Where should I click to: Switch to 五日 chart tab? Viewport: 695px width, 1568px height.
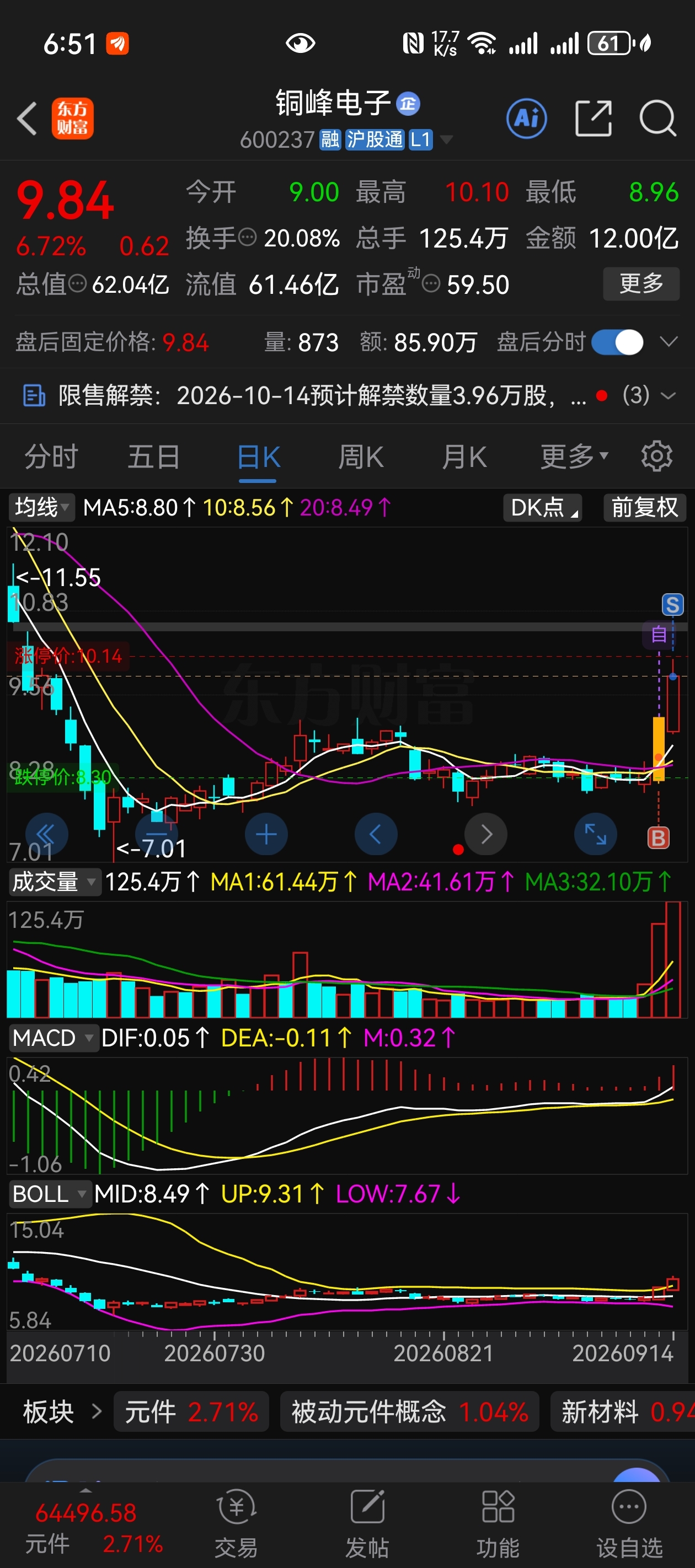point(153,457)
